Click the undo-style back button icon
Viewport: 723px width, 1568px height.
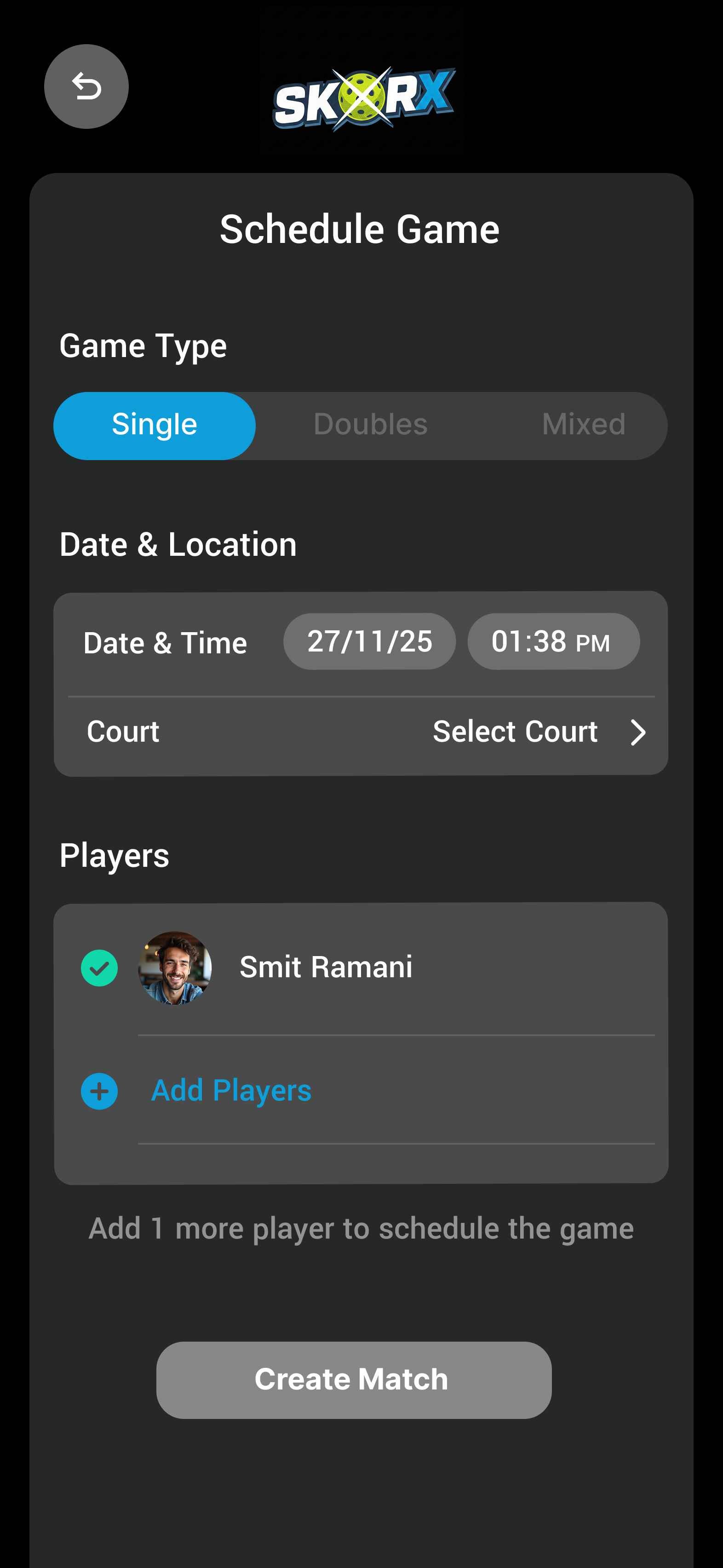pyautogui.click(x=86, y=87)
